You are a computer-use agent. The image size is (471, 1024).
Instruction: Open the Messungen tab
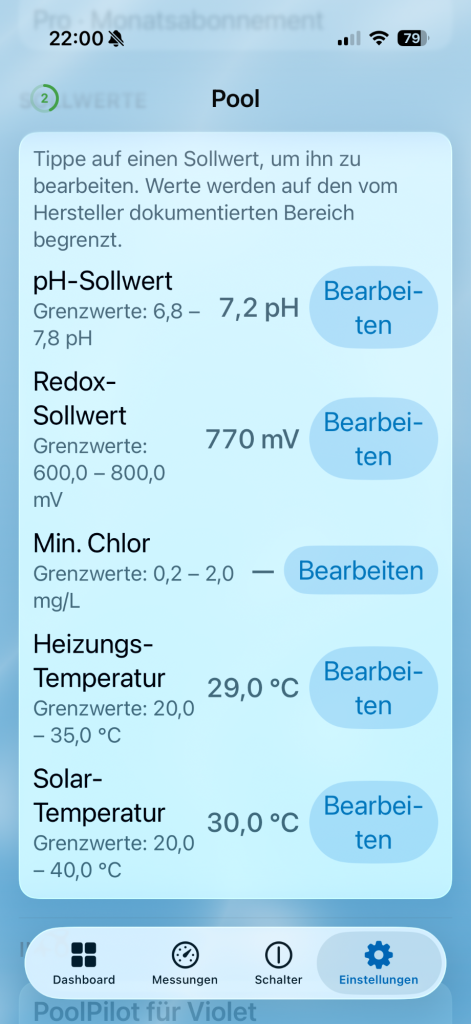(185, 963)
